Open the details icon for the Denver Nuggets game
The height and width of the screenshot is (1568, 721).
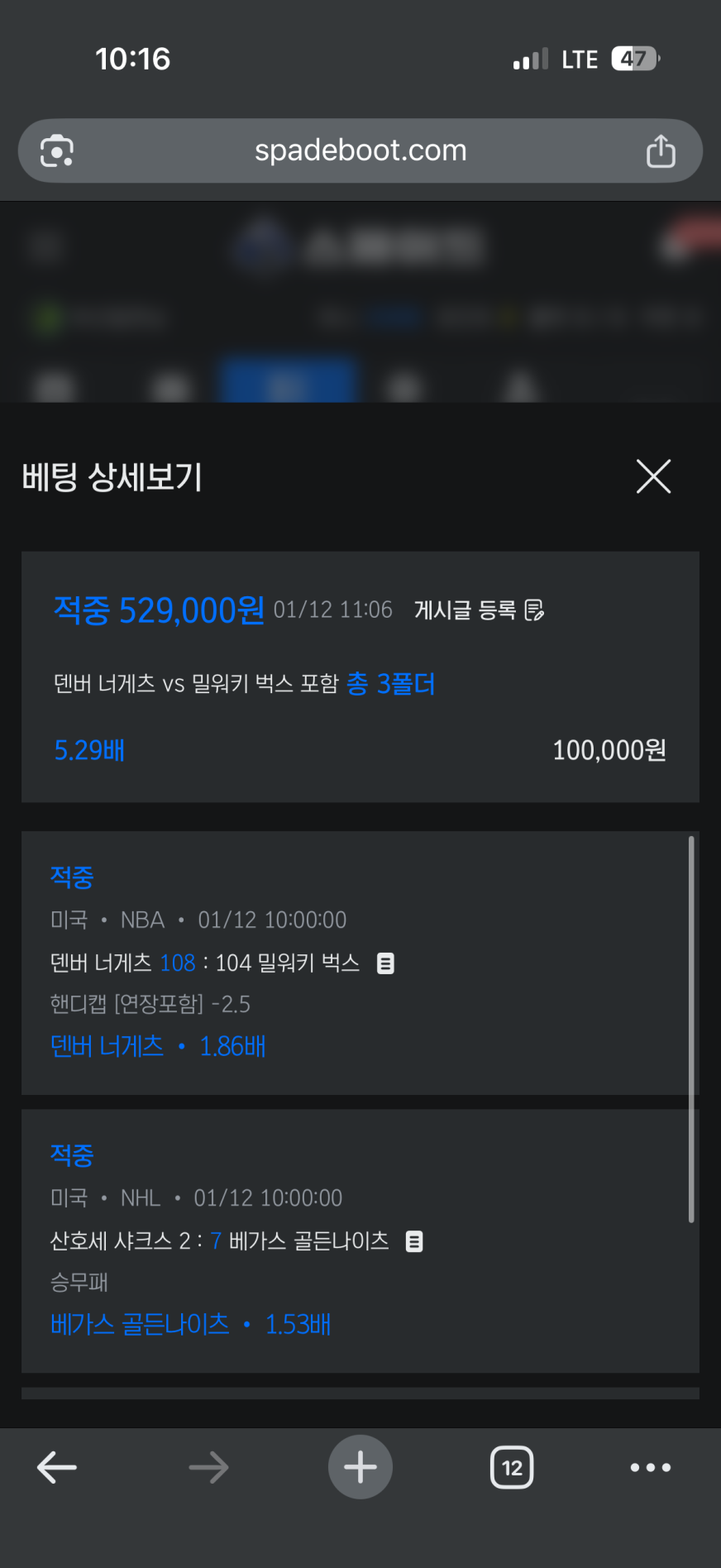[x=385, y=963]
